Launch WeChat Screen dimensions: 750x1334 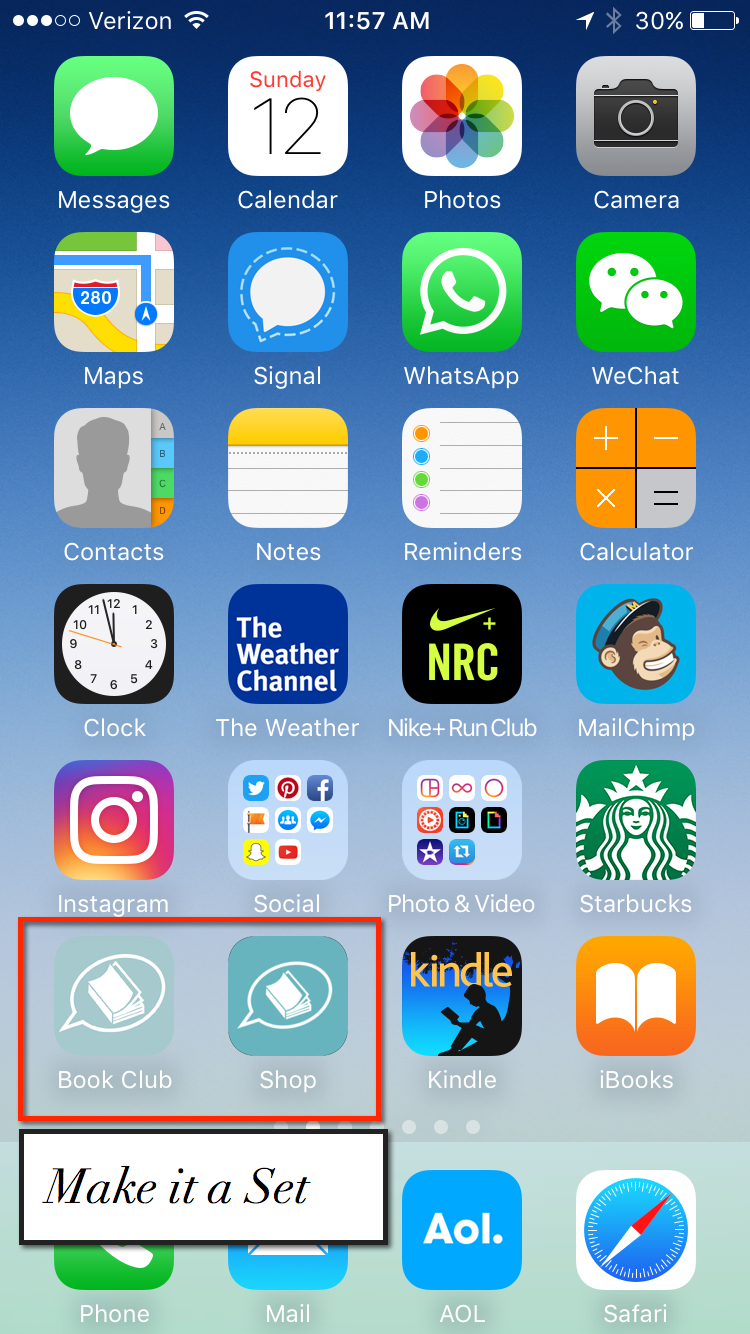(x=635, y=291)
